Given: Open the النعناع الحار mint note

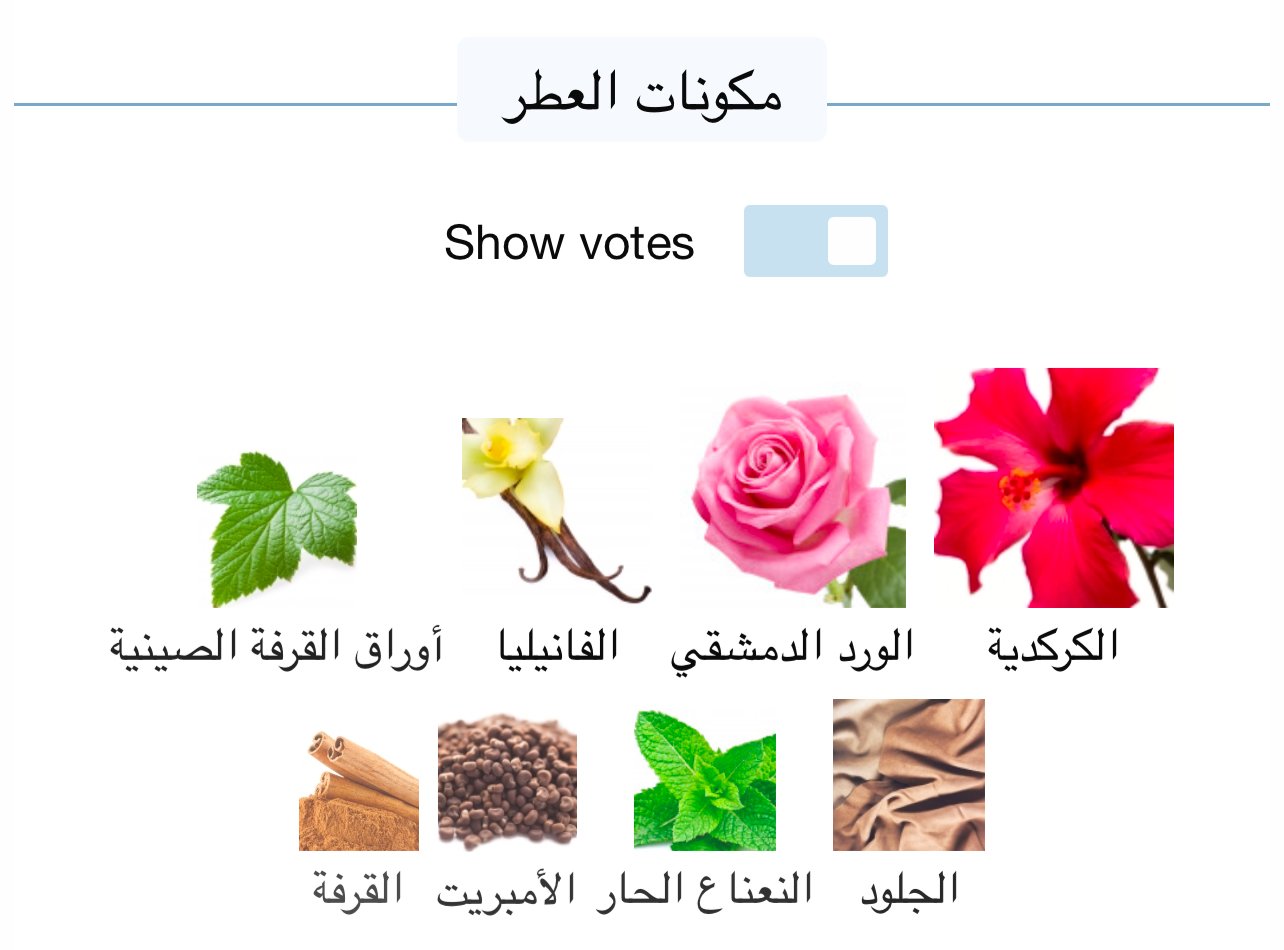Looking at the screenshot, I should (705, 780).
